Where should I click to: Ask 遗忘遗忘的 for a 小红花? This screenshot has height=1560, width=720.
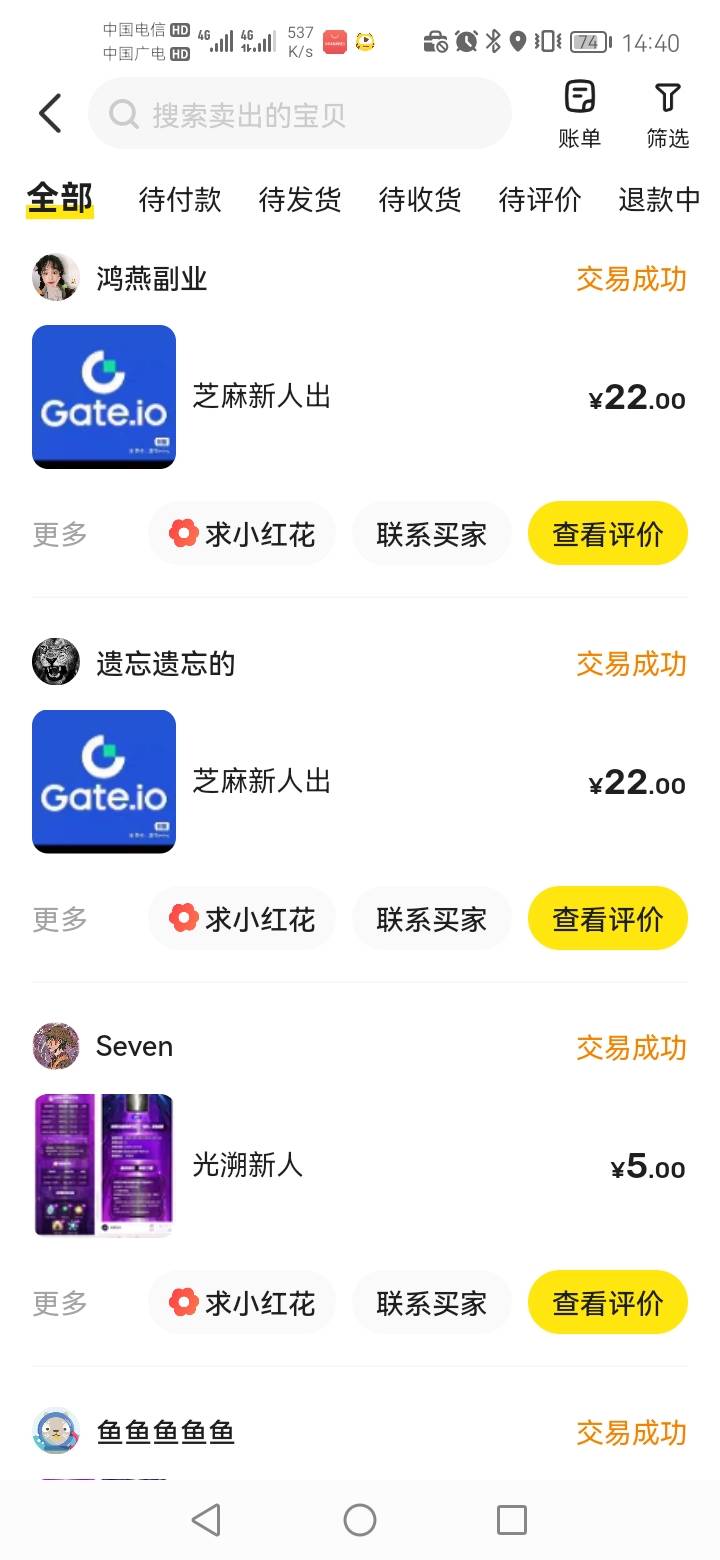coord(242,918)
